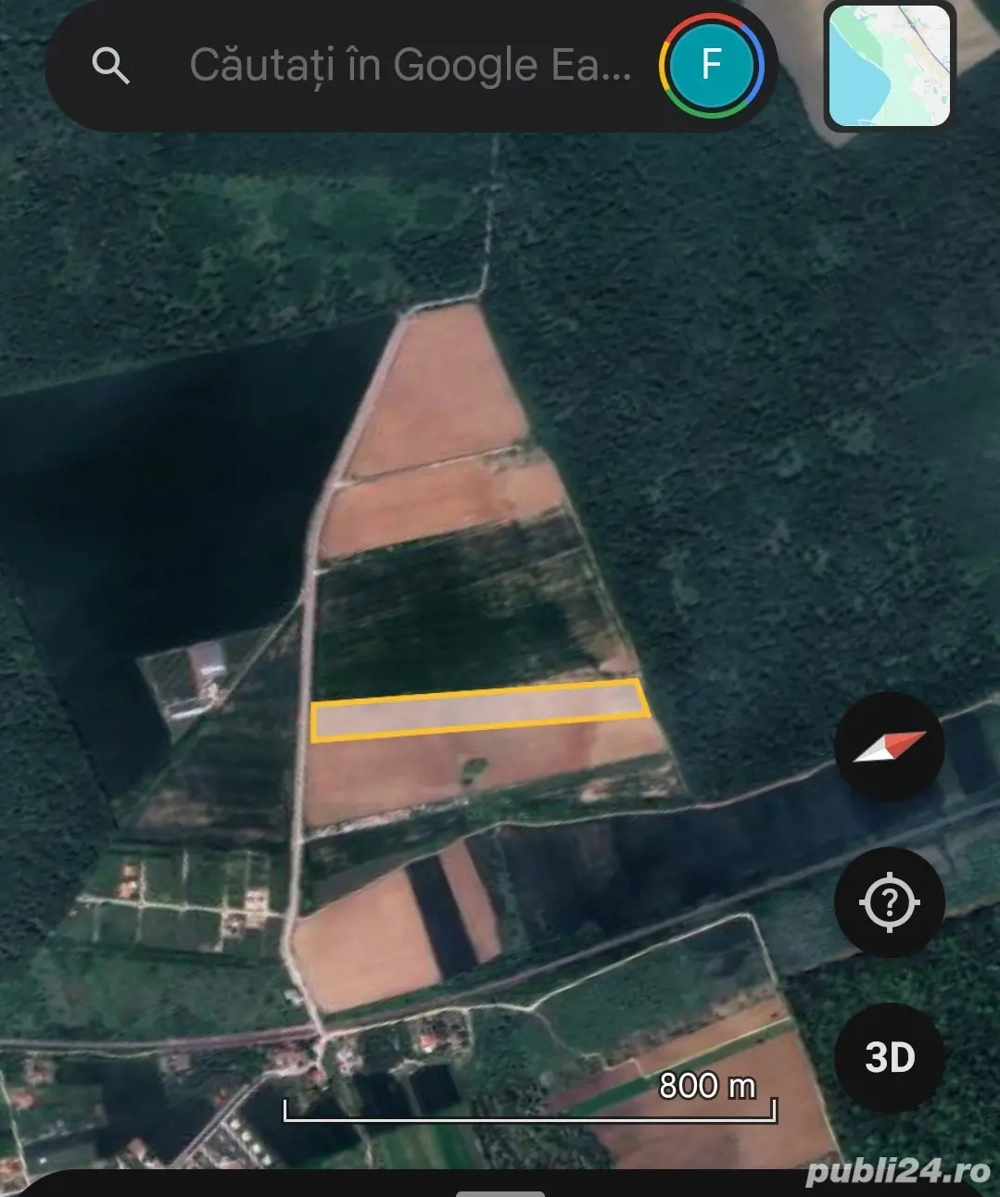Select the compass icon to reset orientation
This screenshot has width=1000, height=1197.
pyautogui.click(x=889, y=748)
